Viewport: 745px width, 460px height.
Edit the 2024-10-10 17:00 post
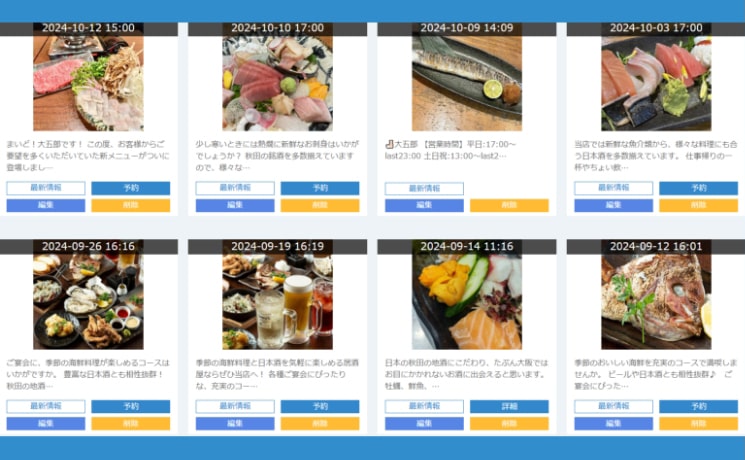click(235, 205)
